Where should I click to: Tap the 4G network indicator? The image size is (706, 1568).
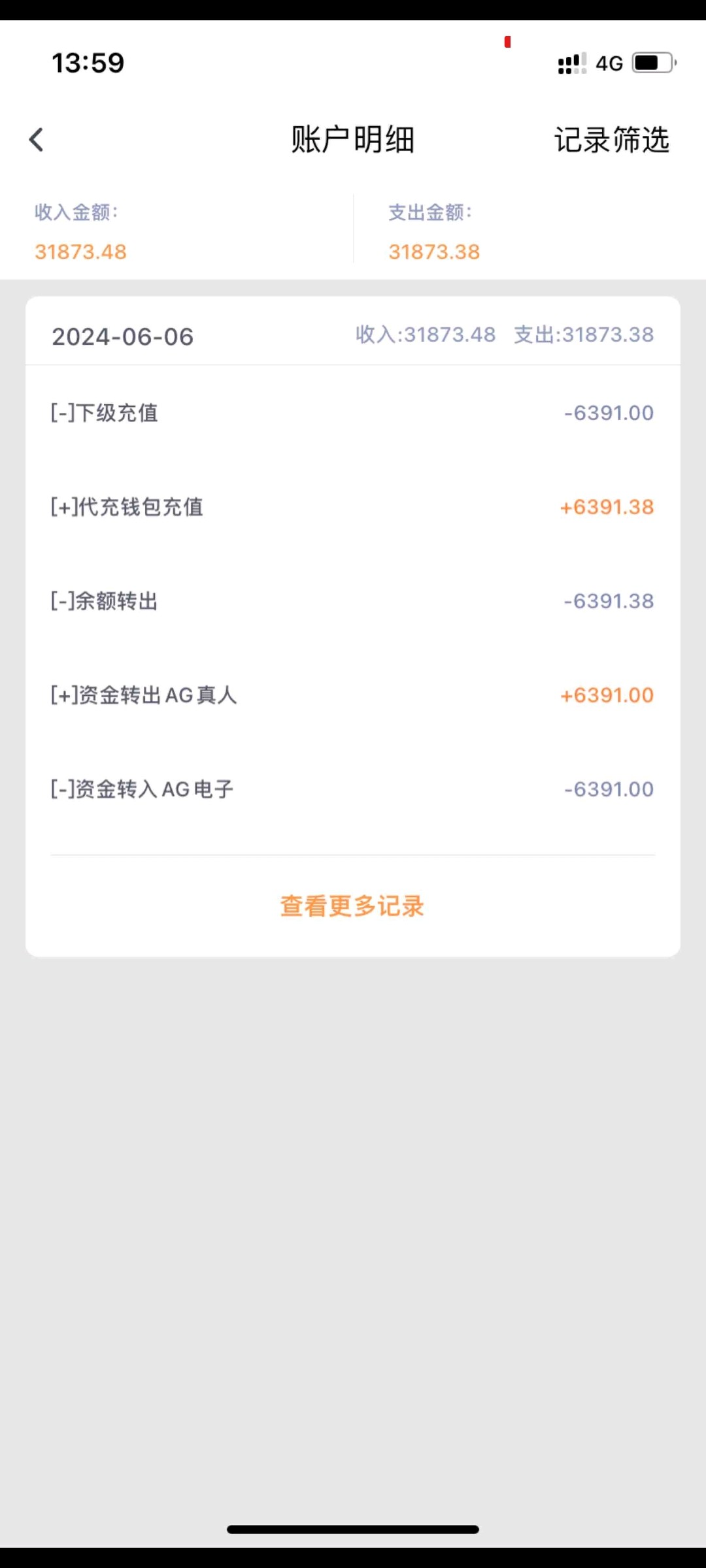pos(610,63)
